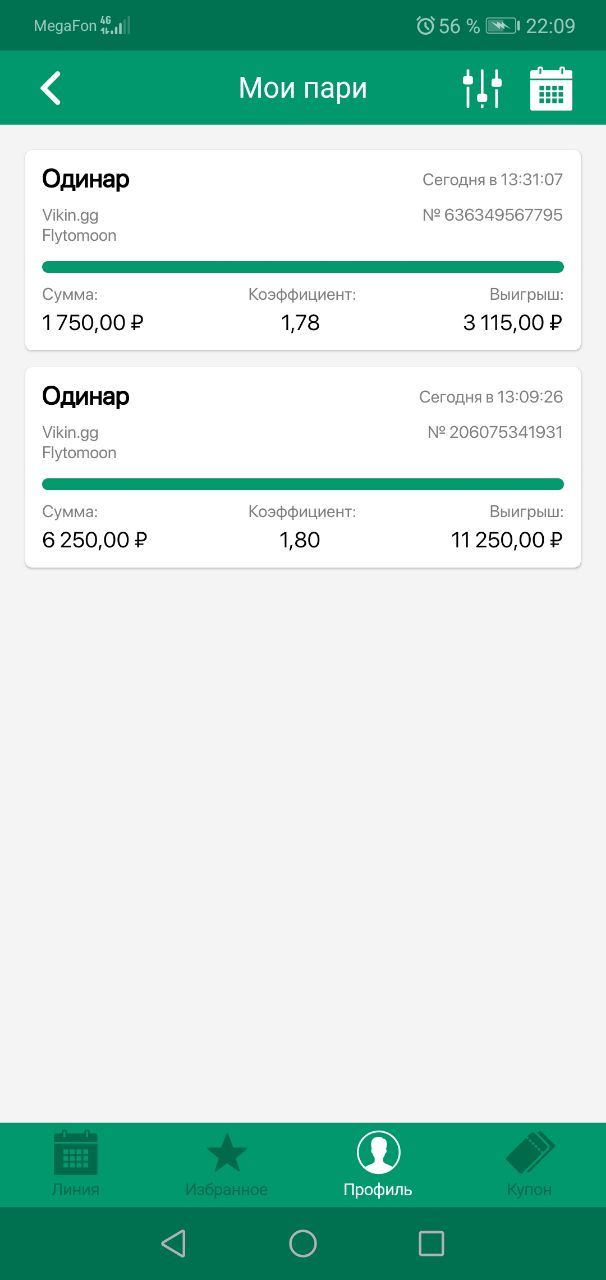Tap the system home button
The image size is (606, 1280).
303,1243
